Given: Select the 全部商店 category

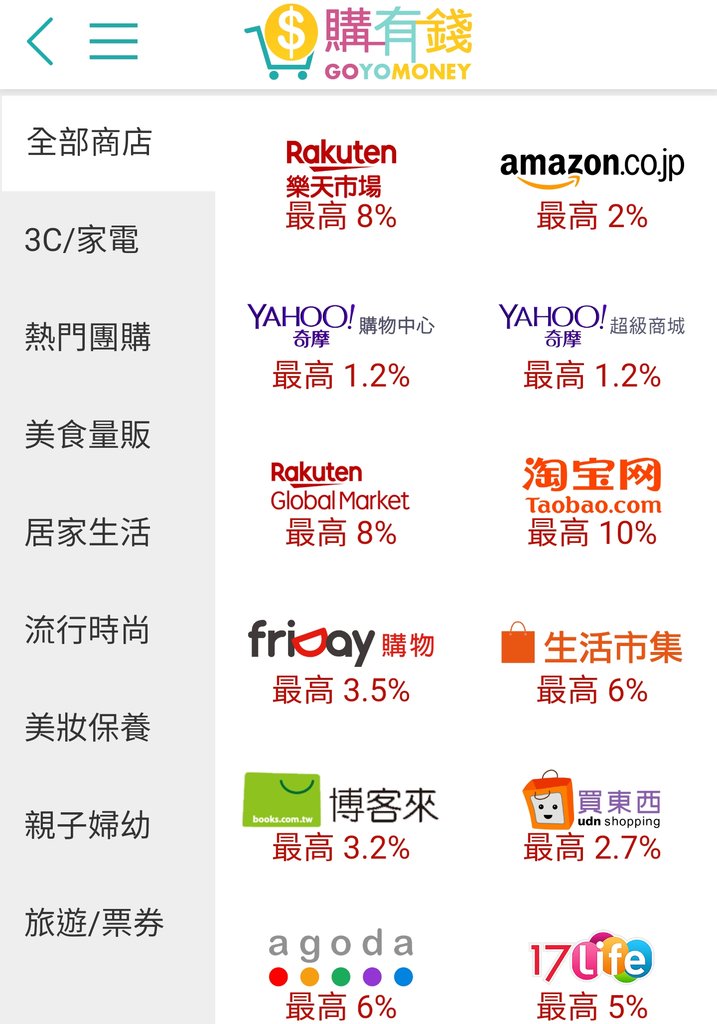Looking at the screenshot, I should coord(89,142).
